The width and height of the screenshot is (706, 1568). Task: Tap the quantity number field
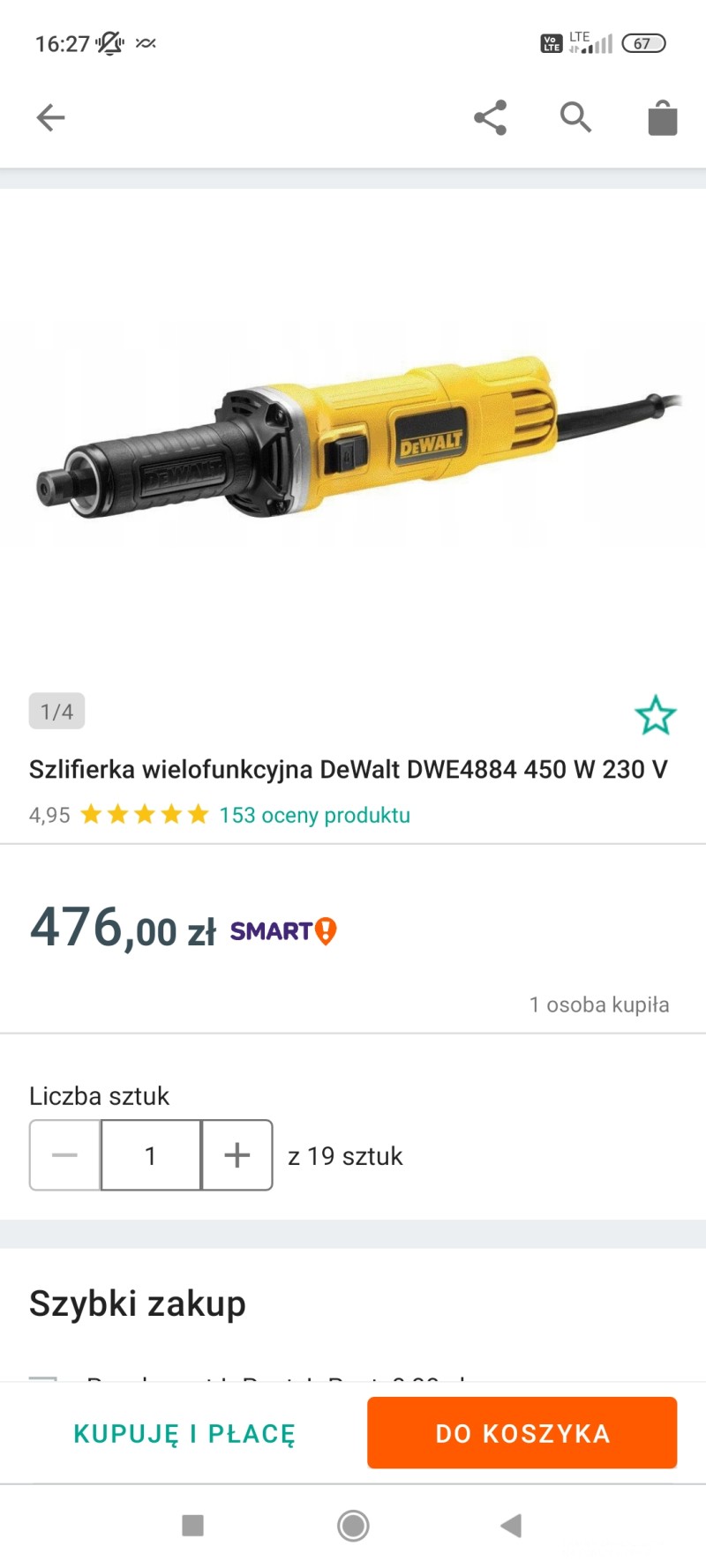[151, 1155]
